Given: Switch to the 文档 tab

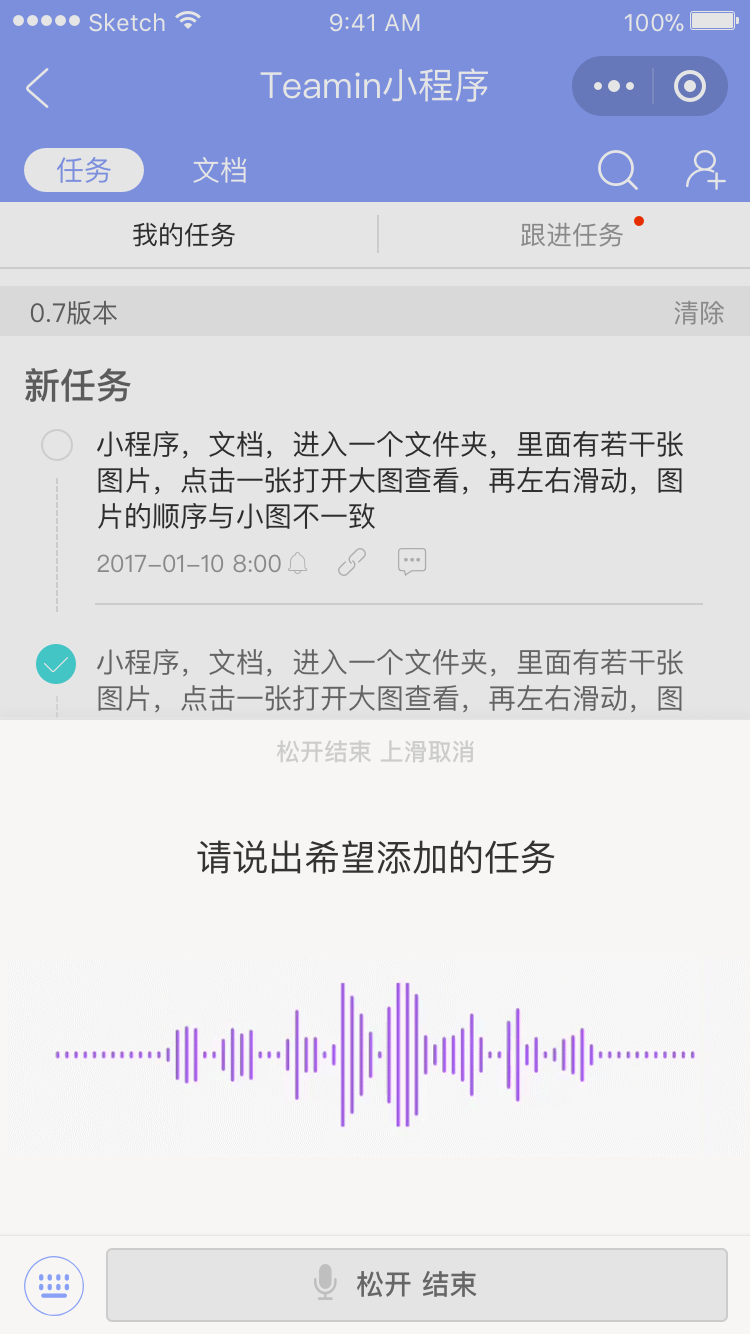Looking at the screenshot, I should pyautogui.click(x=220, y=170).
